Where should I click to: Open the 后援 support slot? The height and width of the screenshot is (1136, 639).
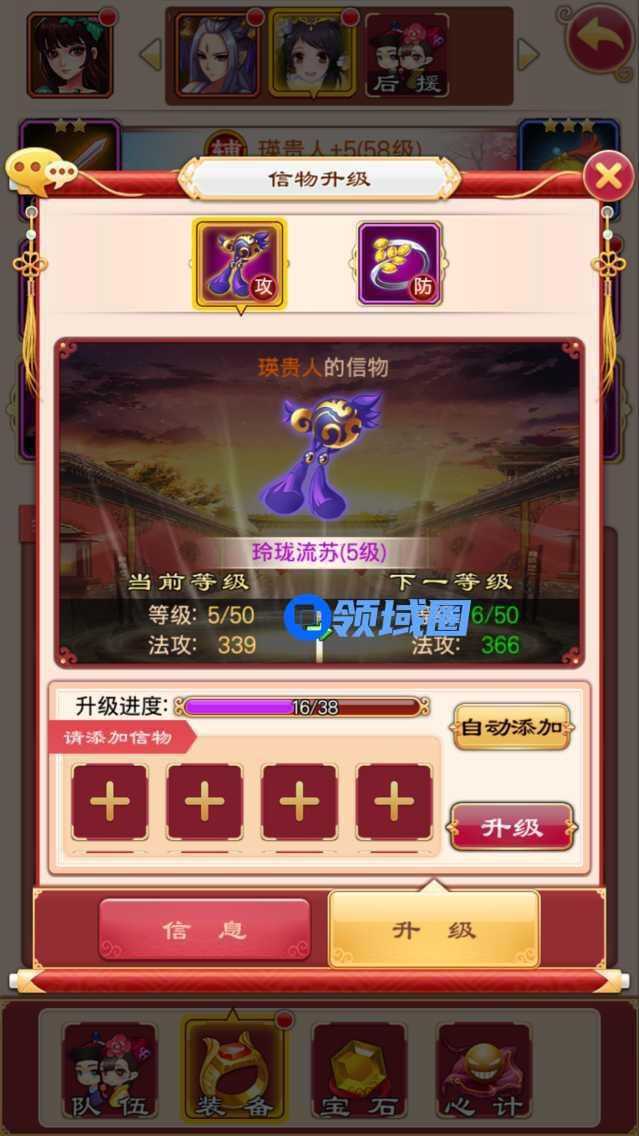[x=405, y=55]
